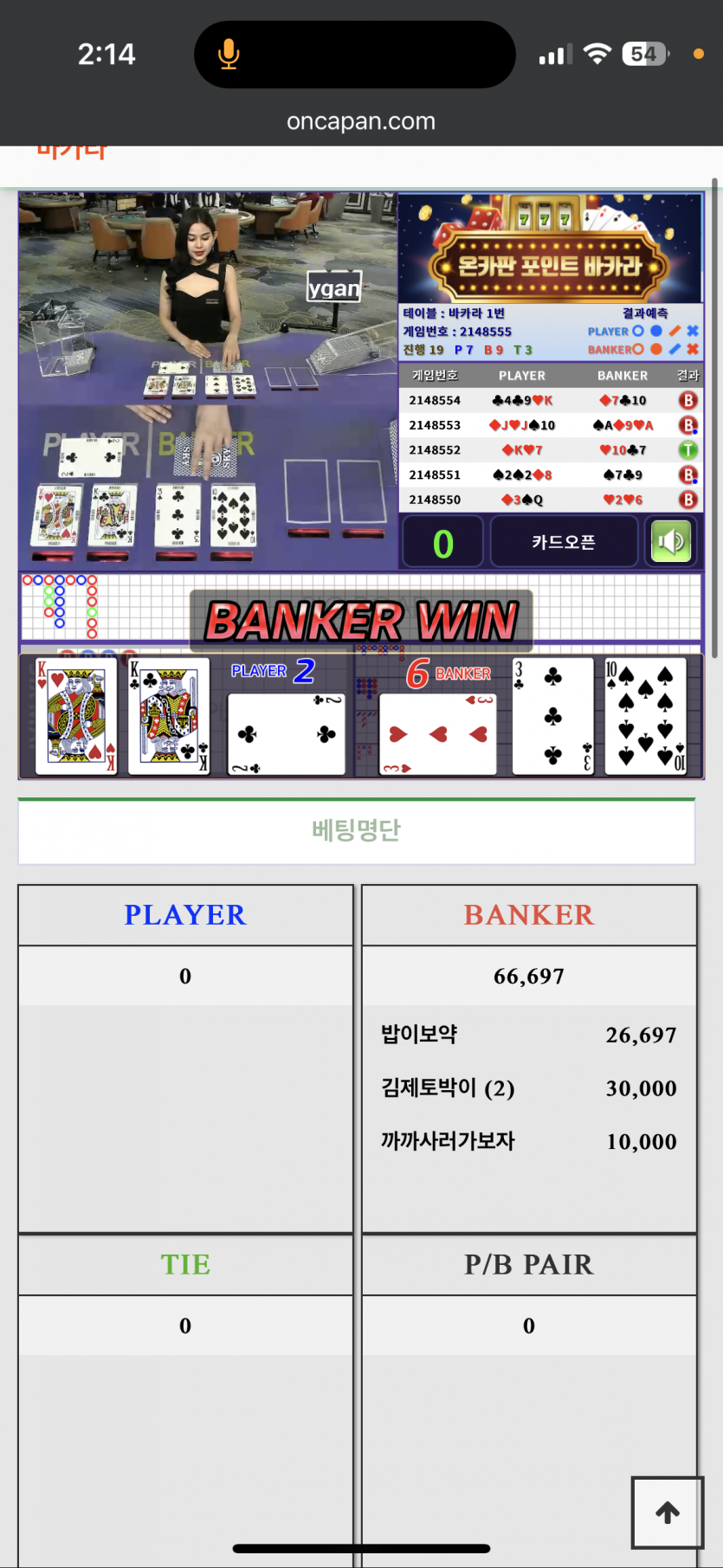Screen dimensions: 723x1568
Task: Tap the oncapan.com address bar
Action: (361, 121)
